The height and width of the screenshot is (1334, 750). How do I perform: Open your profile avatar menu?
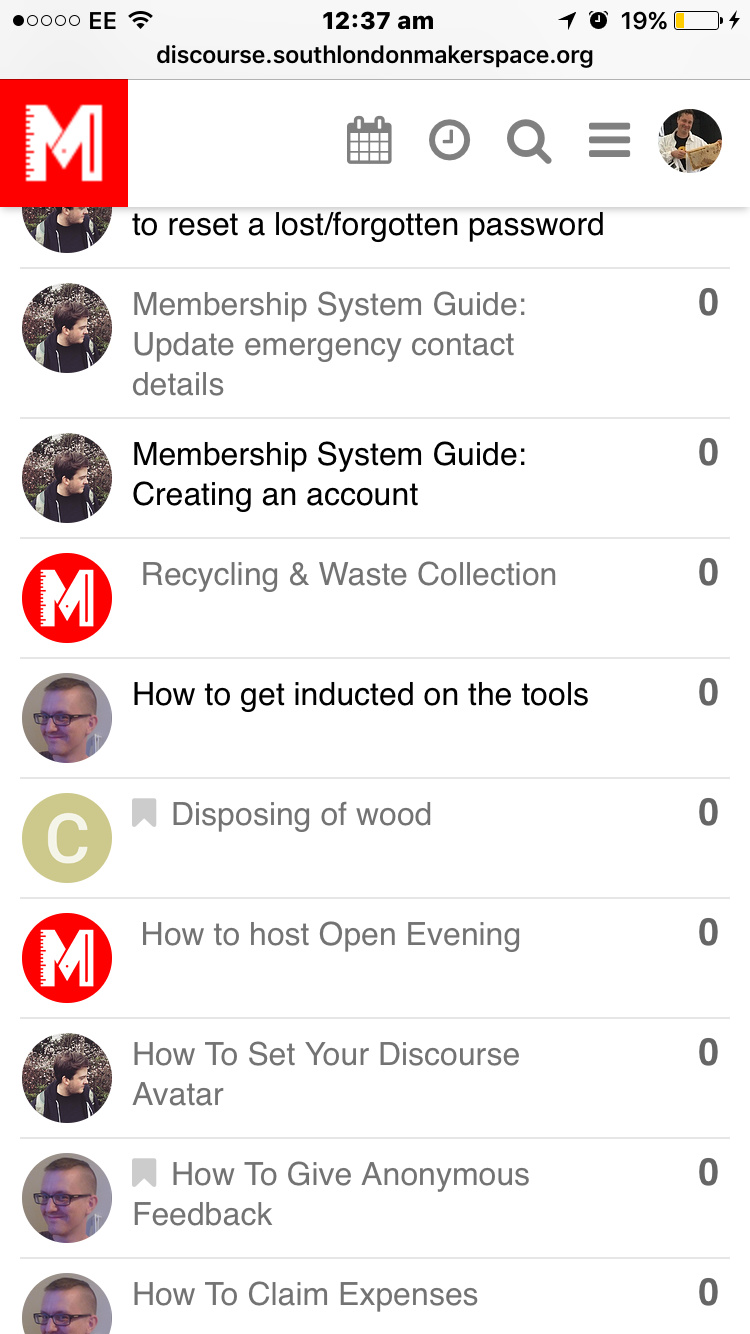pyautogui.click(x=690, y=141)
